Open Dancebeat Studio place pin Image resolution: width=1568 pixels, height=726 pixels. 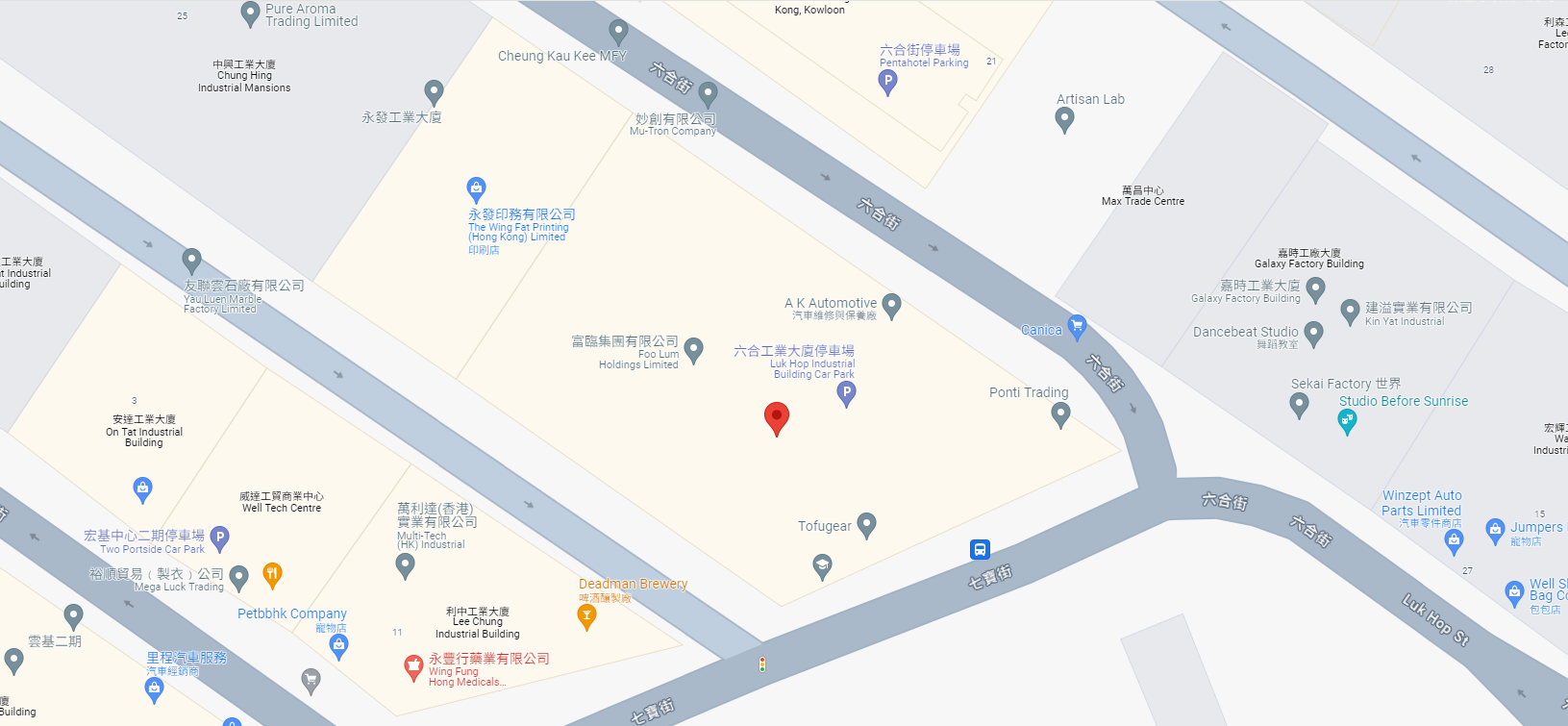(1314, 333)
